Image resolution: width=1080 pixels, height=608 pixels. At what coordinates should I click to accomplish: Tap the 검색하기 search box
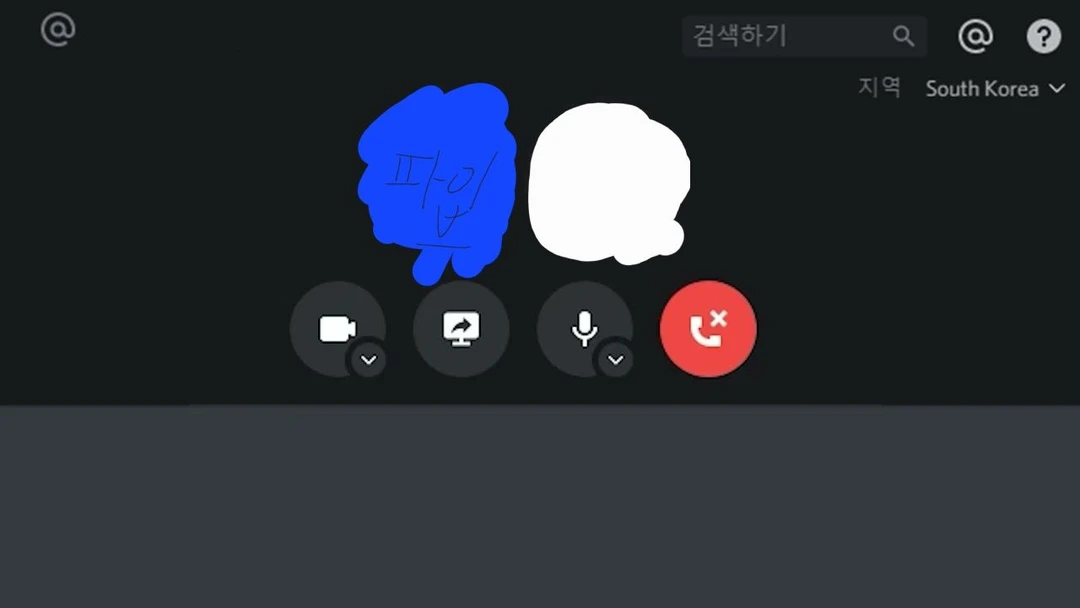[790, 37]
